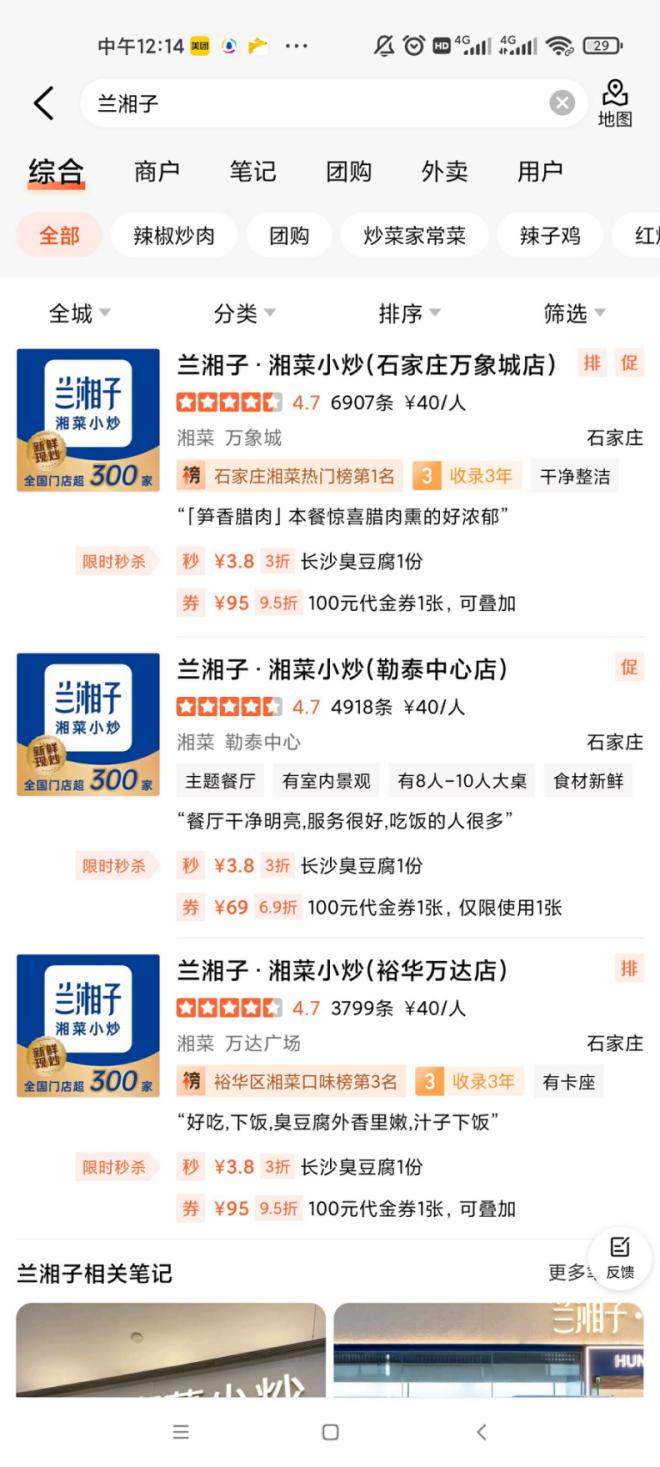
Task: Open the 反馈 feedback button
Action: tap(620, 1257)
